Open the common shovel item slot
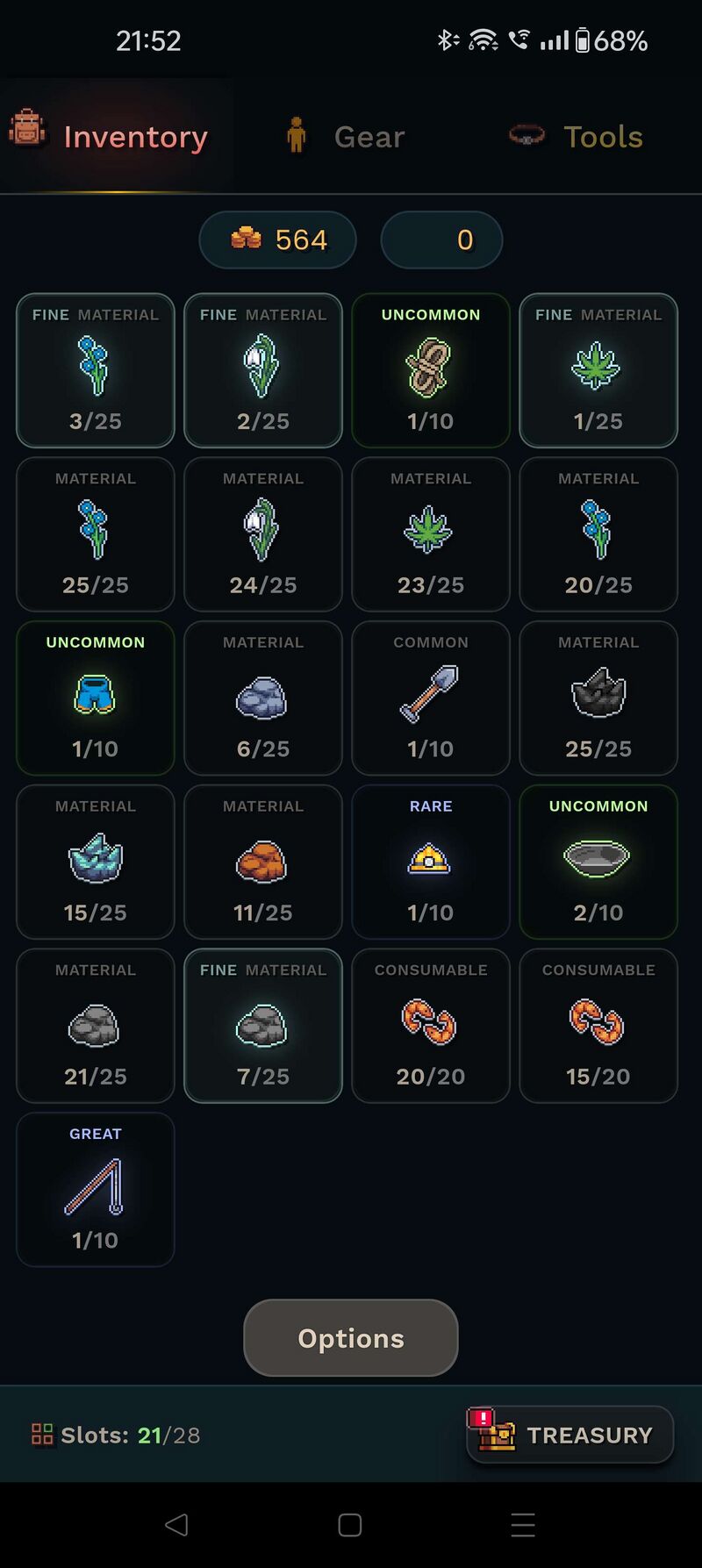Screen dimensions: 702x1568 point(431,698)
